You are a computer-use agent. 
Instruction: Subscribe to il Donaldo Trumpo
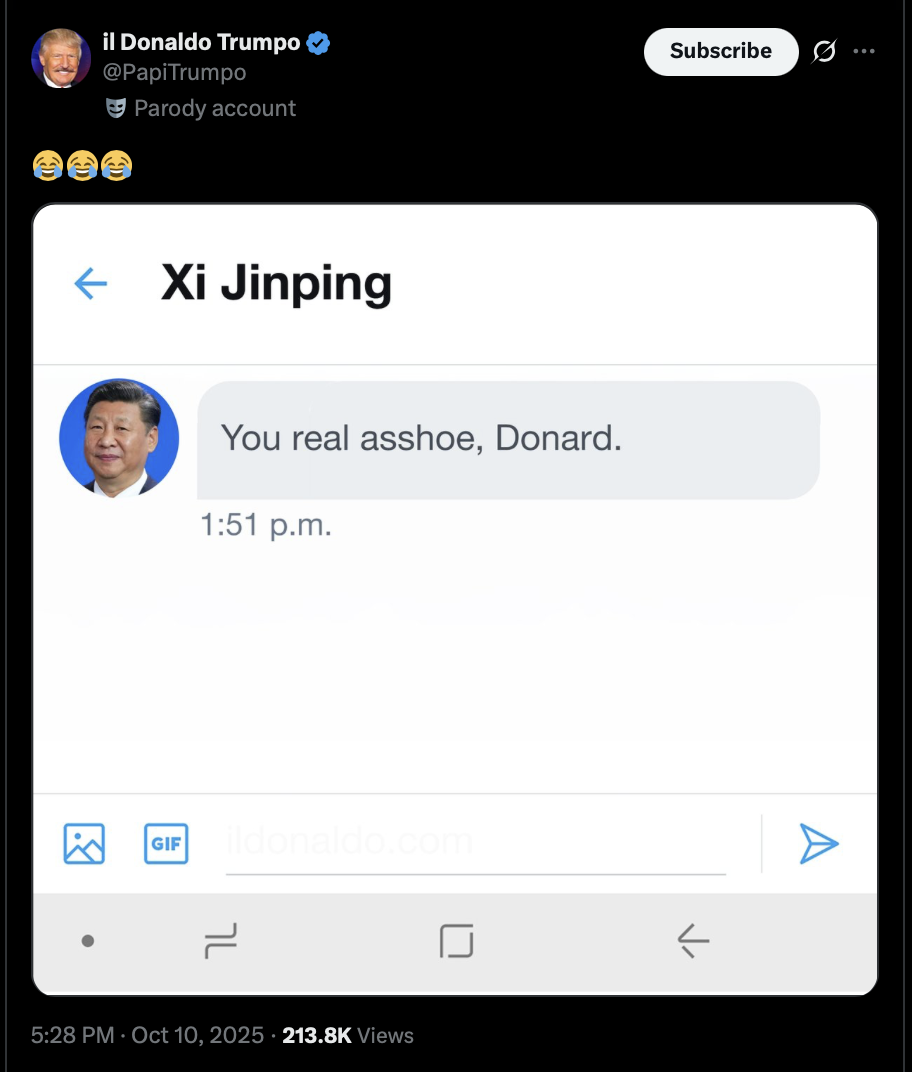[x=720, y=51]
